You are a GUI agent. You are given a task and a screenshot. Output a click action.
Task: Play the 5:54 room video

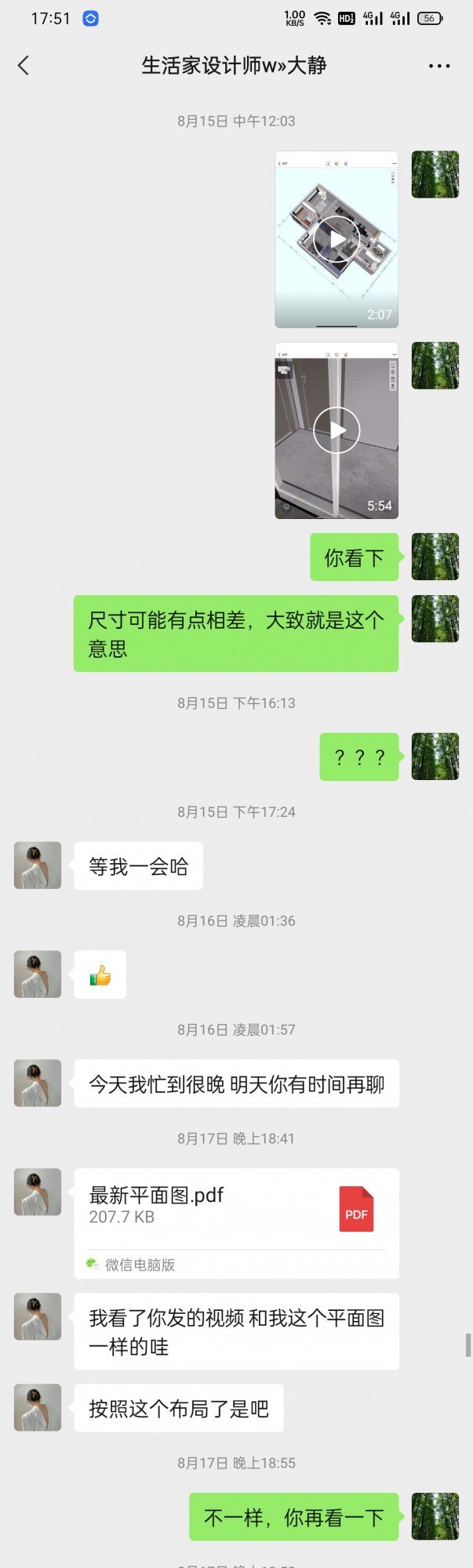coord(337,430)
